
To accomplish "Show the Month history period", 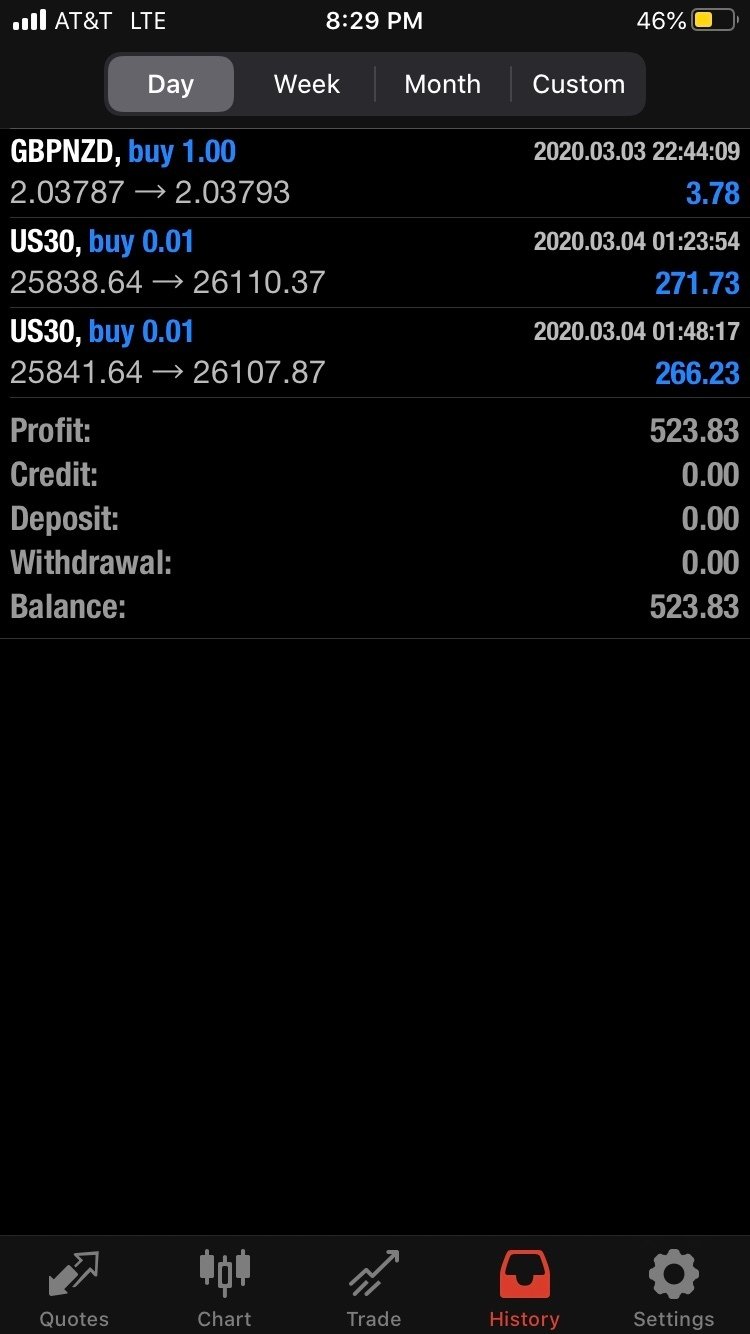I will [x=442, y=84].
